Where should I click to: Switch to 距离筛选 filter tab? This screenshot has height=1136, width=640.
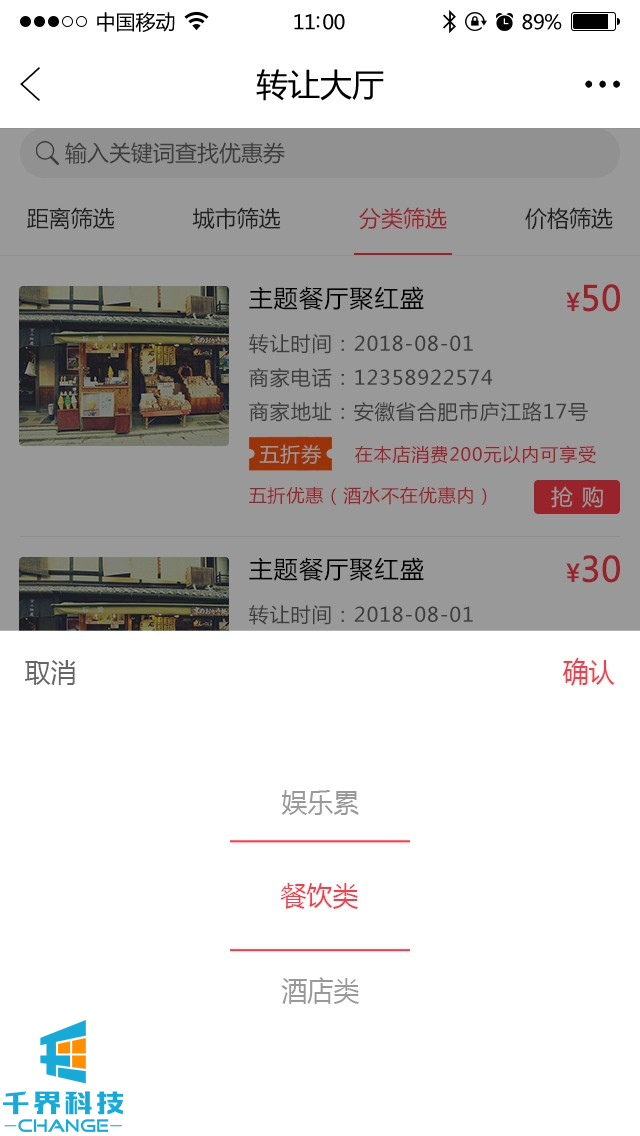tap(71, 219)
